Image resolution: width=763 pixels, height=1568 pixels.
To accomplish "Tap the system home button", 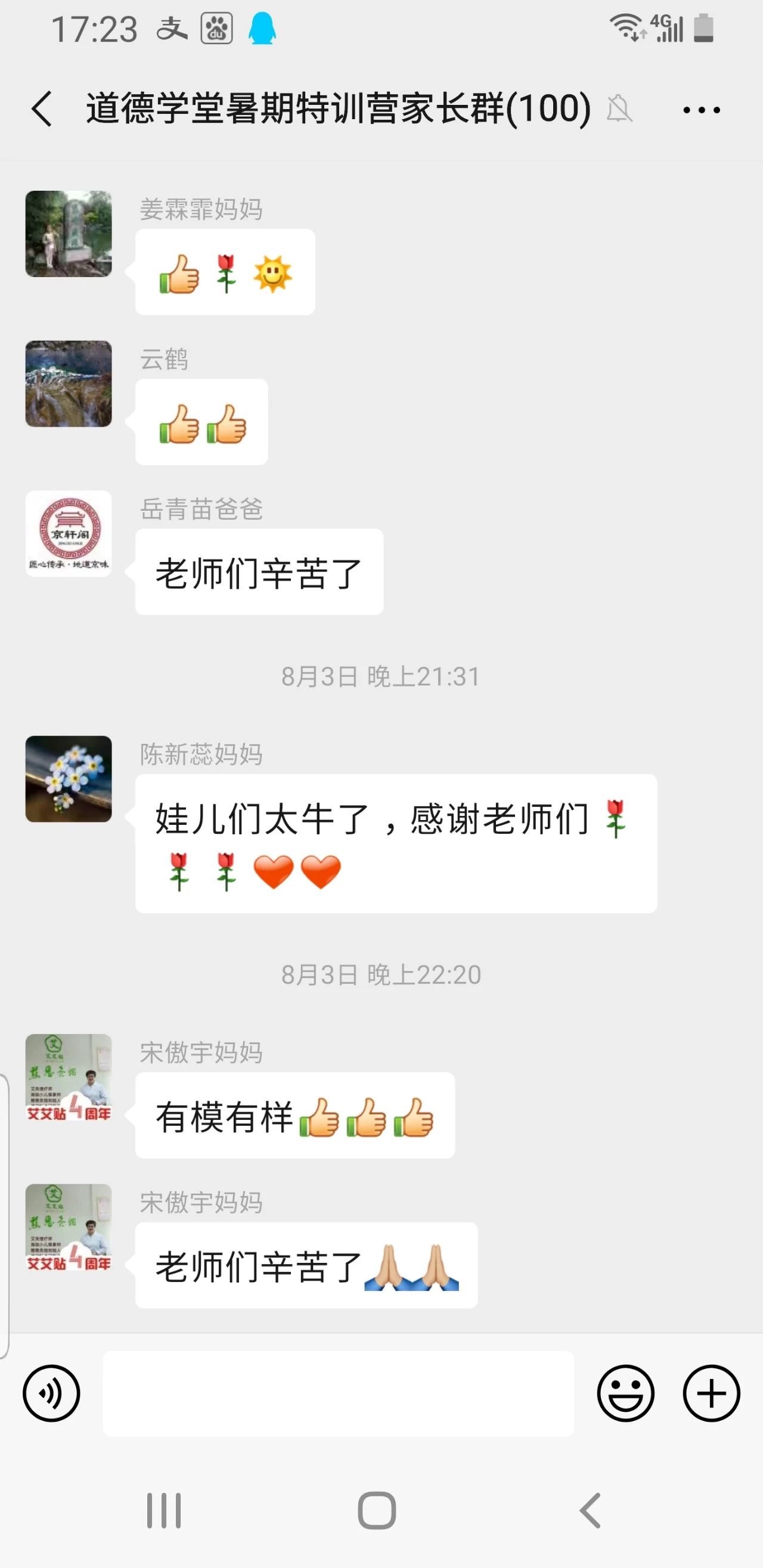I will tap(376, 1510).
